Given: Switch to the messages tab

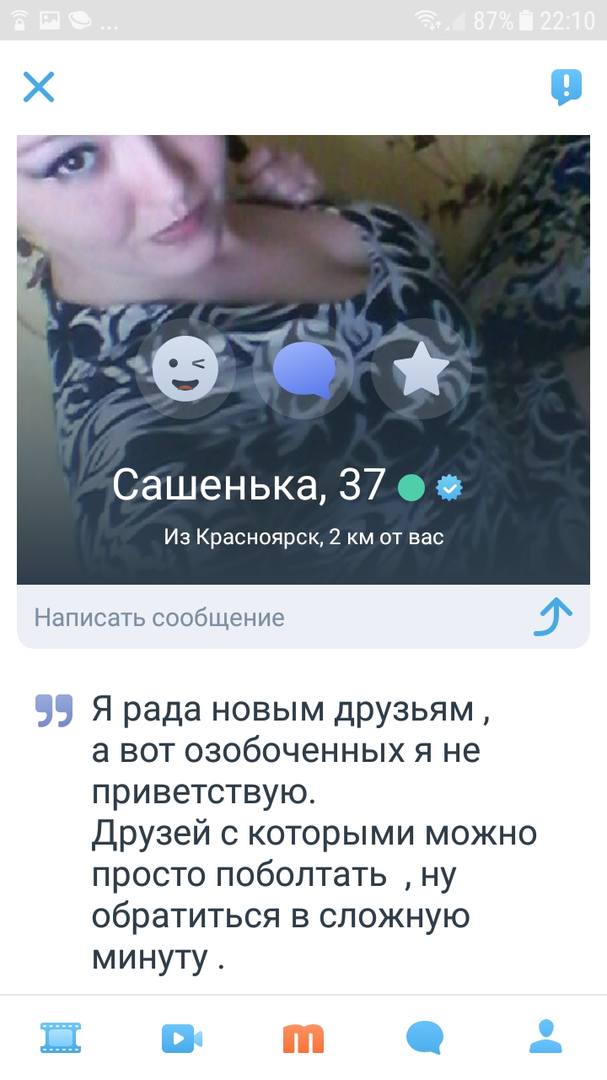Looking at the screenshot, I should 425,1038.
